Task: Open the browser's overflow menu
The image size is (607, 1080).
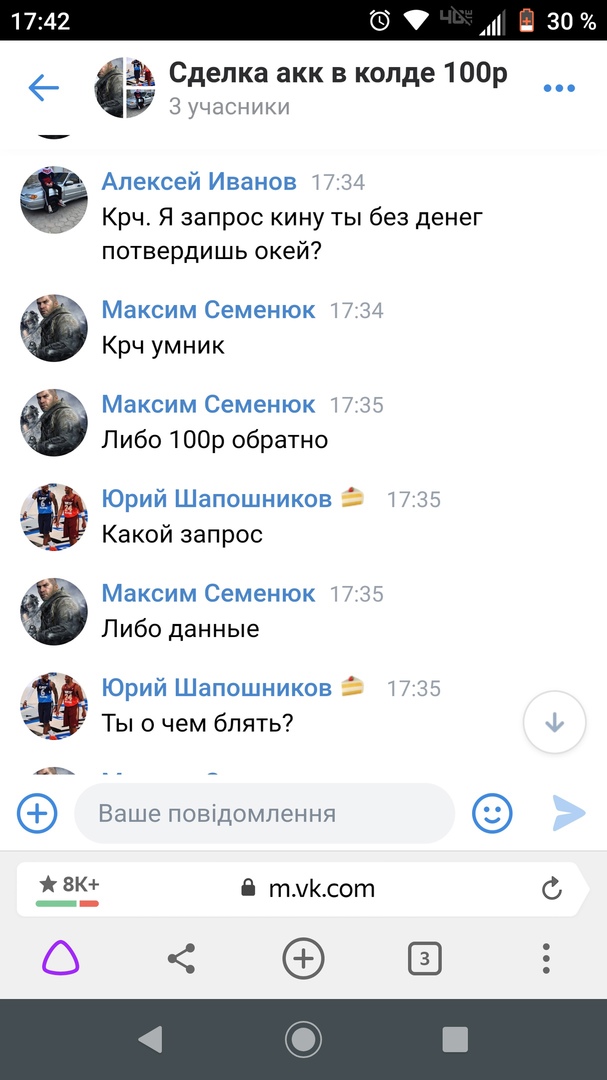Action: [x=546, y=960]
